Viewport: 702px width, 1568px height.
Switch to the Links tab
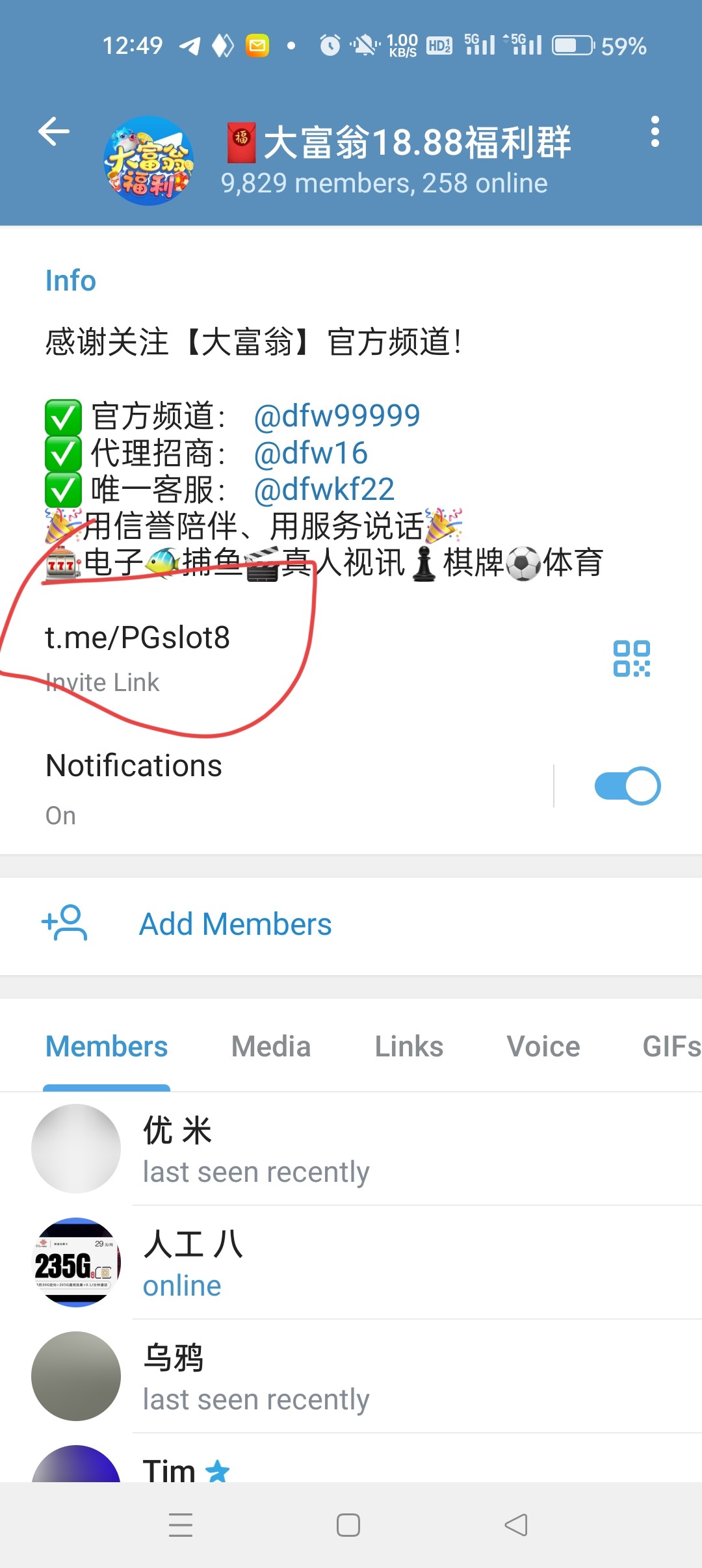pos(409,1047)
